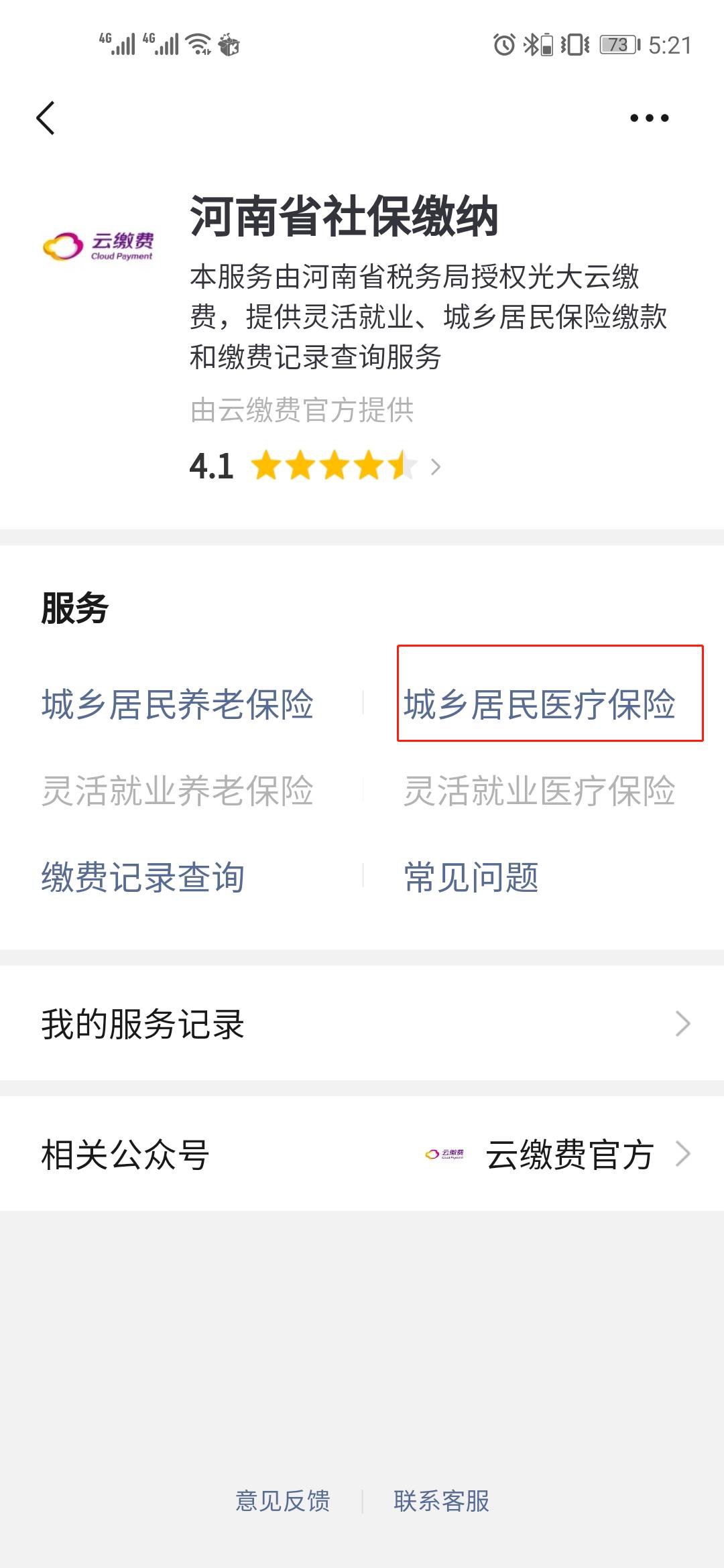View 常见问题 page
Screen dimensions: 724x1568
471,877
